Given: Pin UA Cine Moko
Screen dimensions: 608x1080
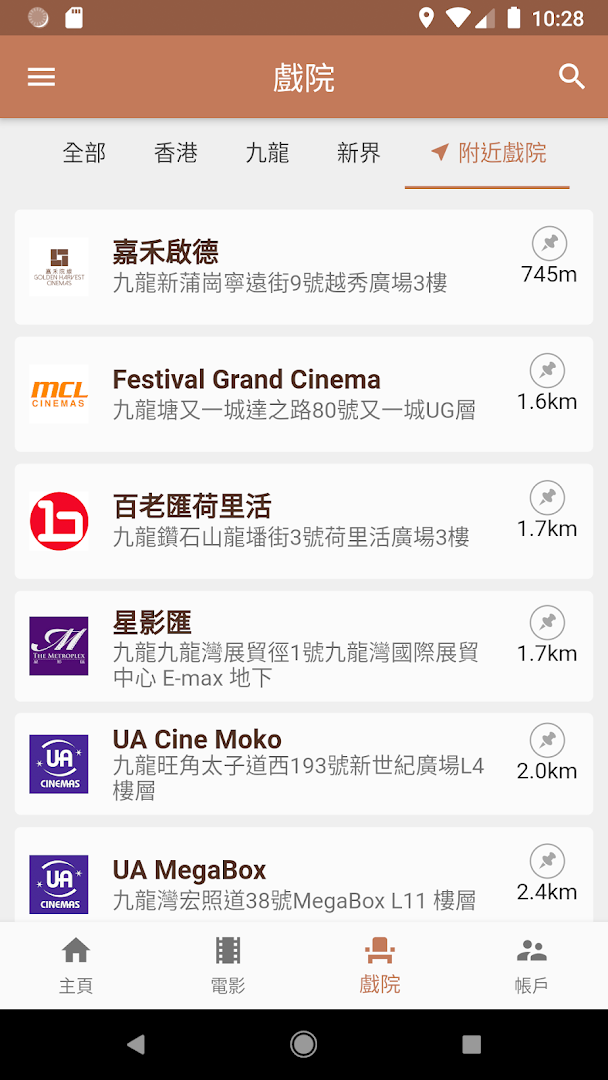Looking at the screenshot, I should point(547,741).
